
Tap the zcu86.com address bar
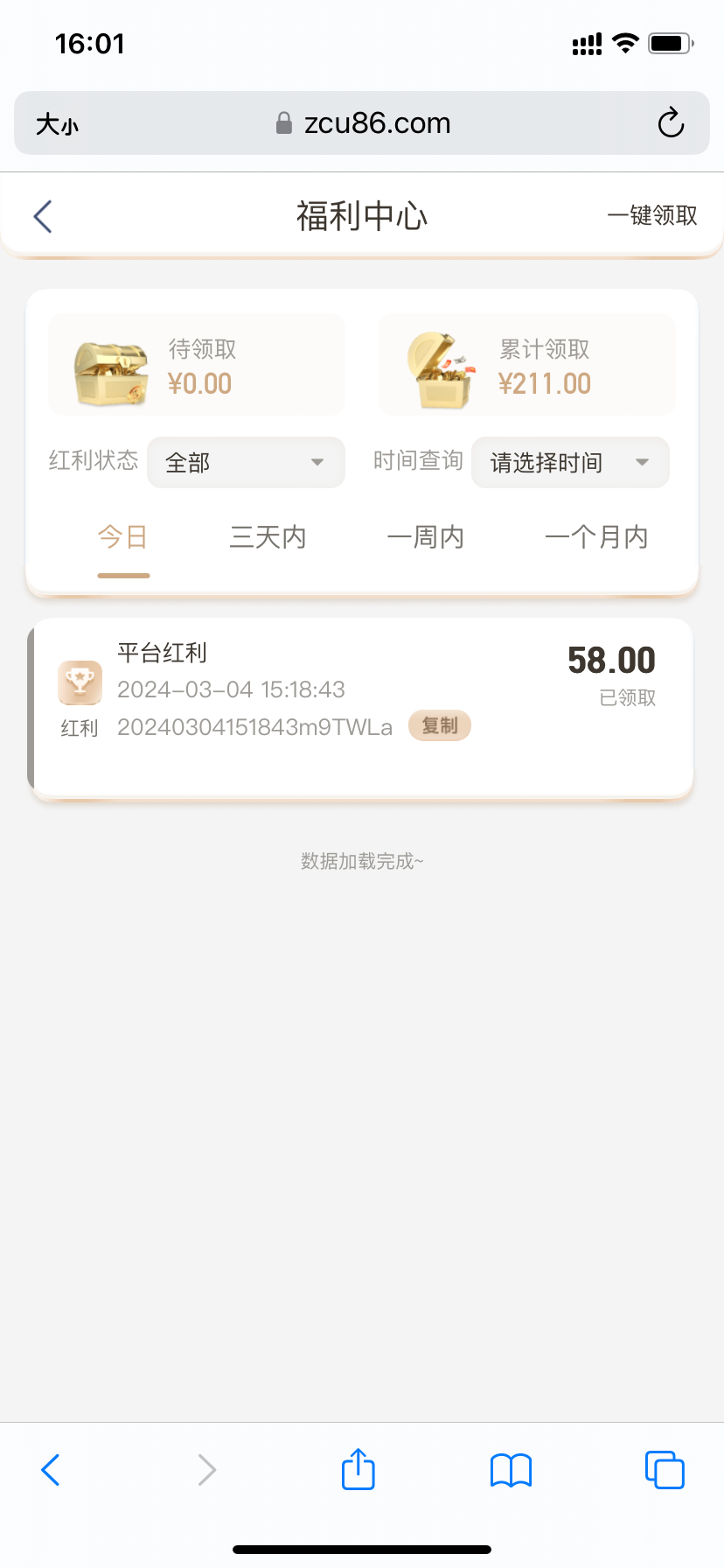click(362, 123)
